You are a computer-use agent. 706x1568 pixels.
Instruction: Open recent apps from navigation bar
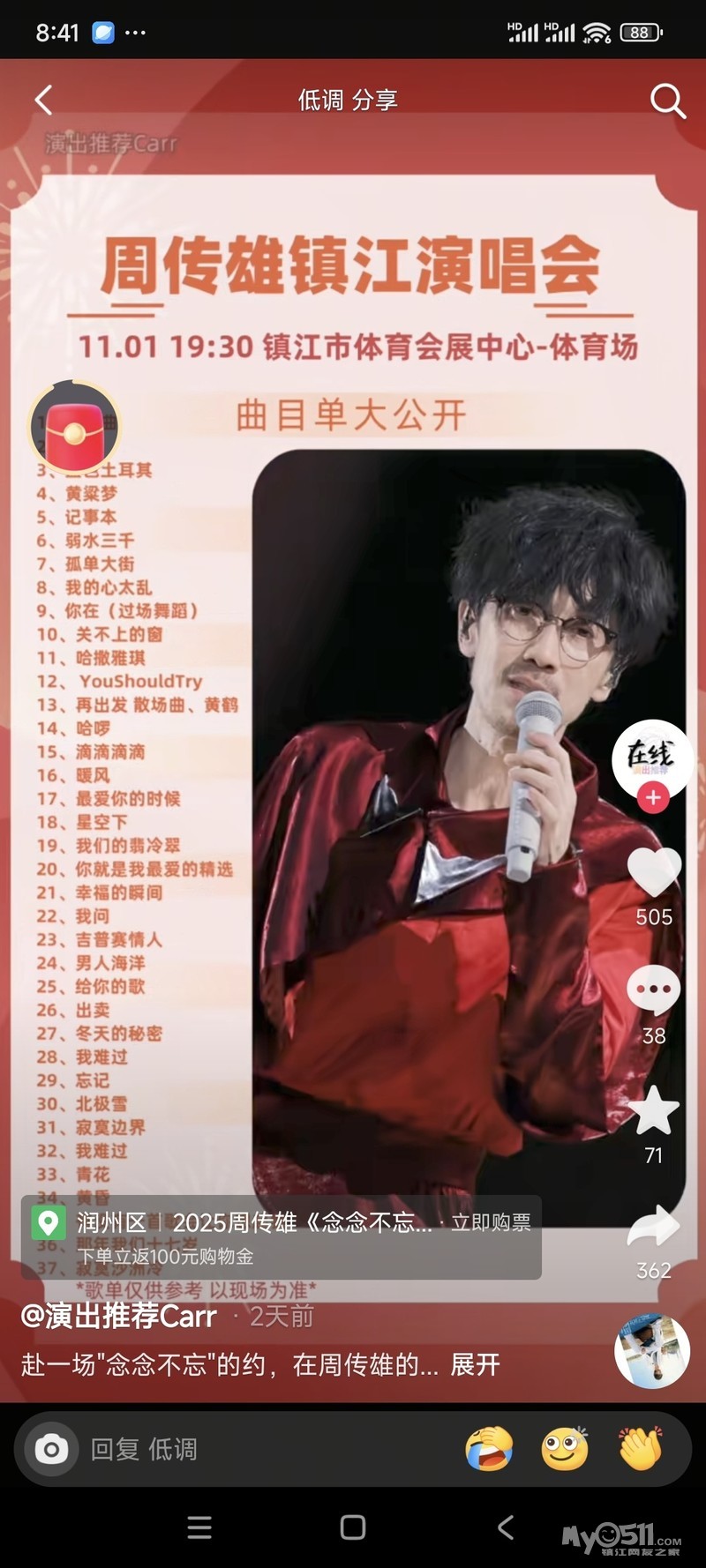[199, 1527]
